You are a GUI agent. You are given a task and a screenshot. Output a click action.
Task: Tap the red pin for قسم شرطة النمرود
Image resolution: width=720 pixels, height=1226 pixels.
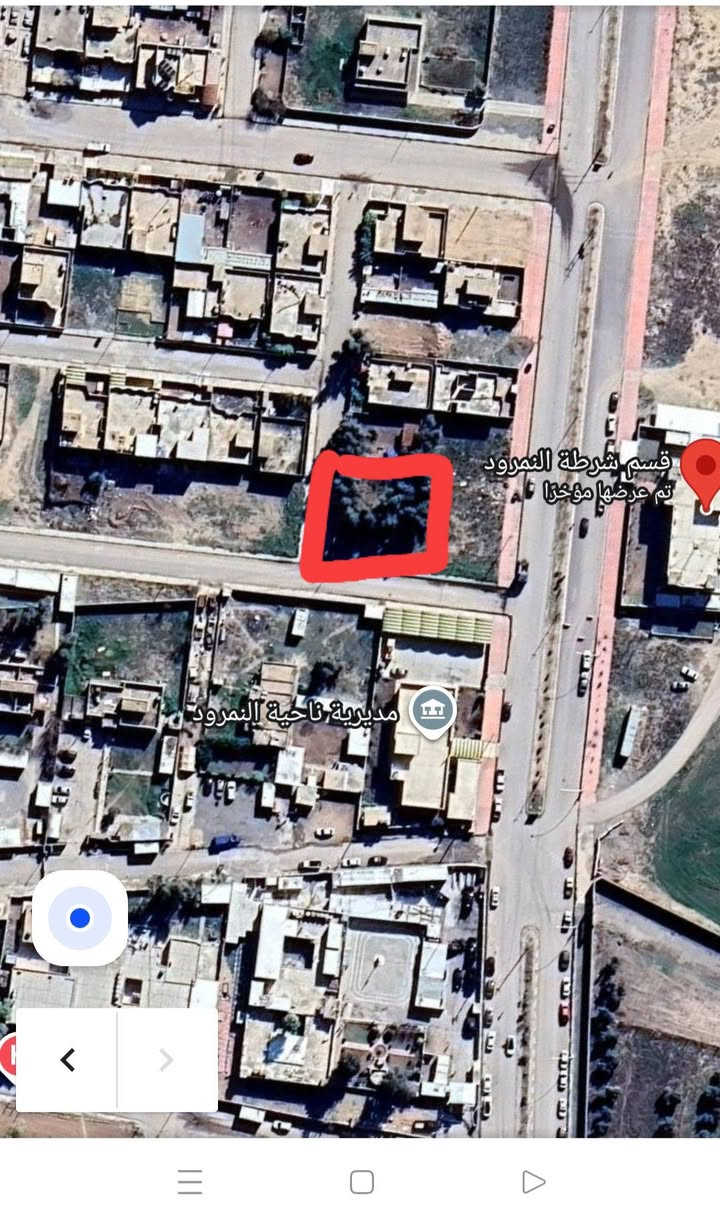coord(706,474)
